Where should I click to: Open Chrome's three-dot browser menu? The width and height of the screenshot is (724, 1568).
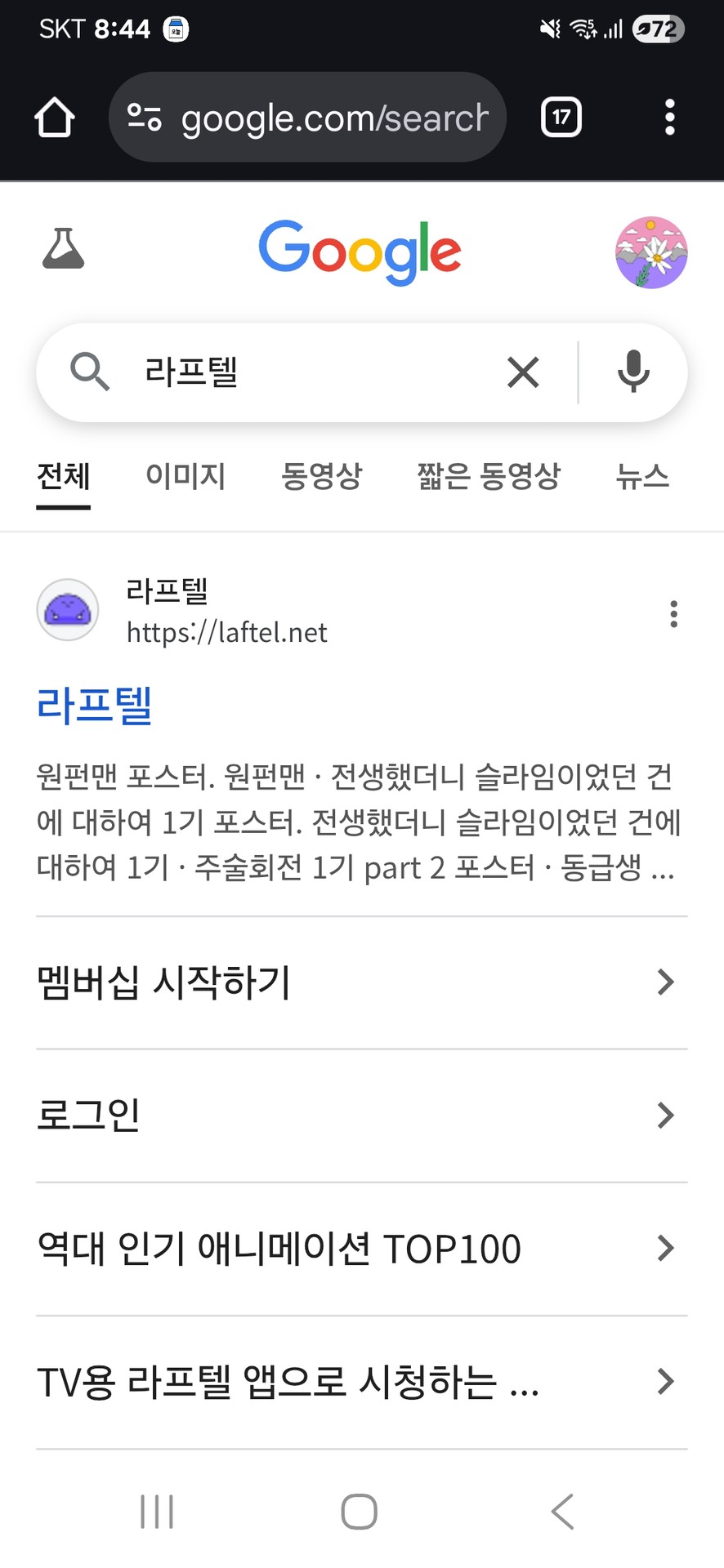coord(670,117)
